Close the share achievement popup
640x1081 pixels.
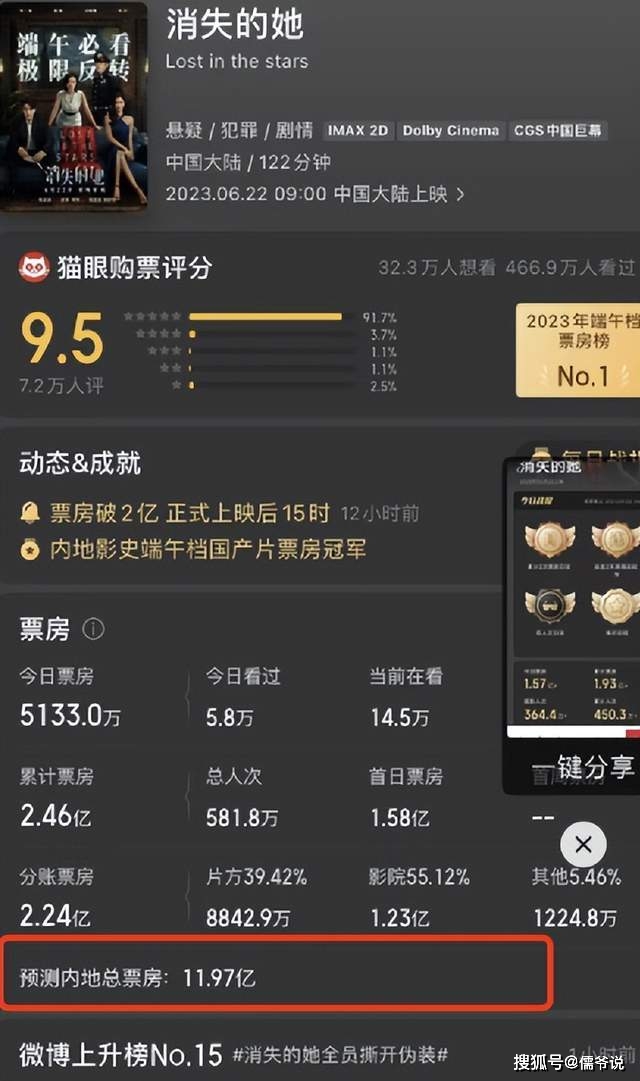tap(583, 845)
